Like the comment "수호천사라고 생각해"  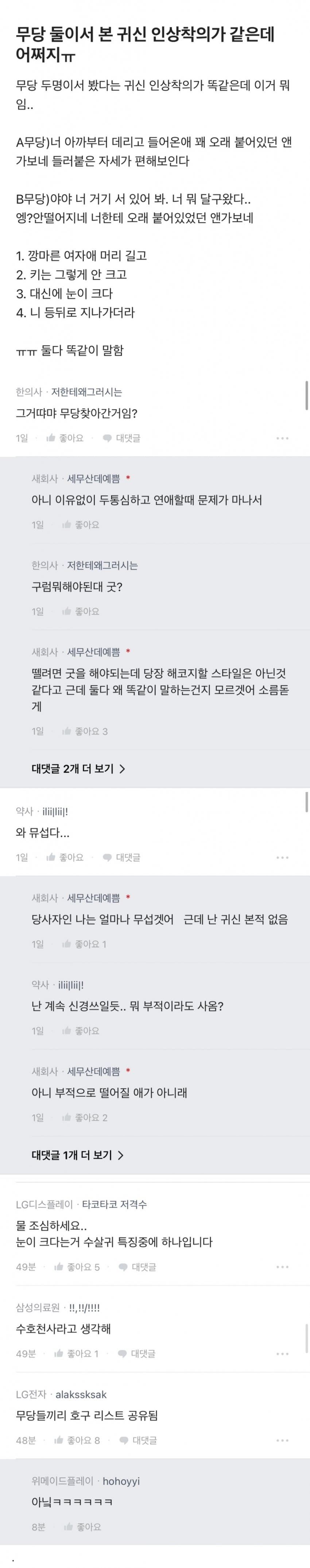point(76,1353)
